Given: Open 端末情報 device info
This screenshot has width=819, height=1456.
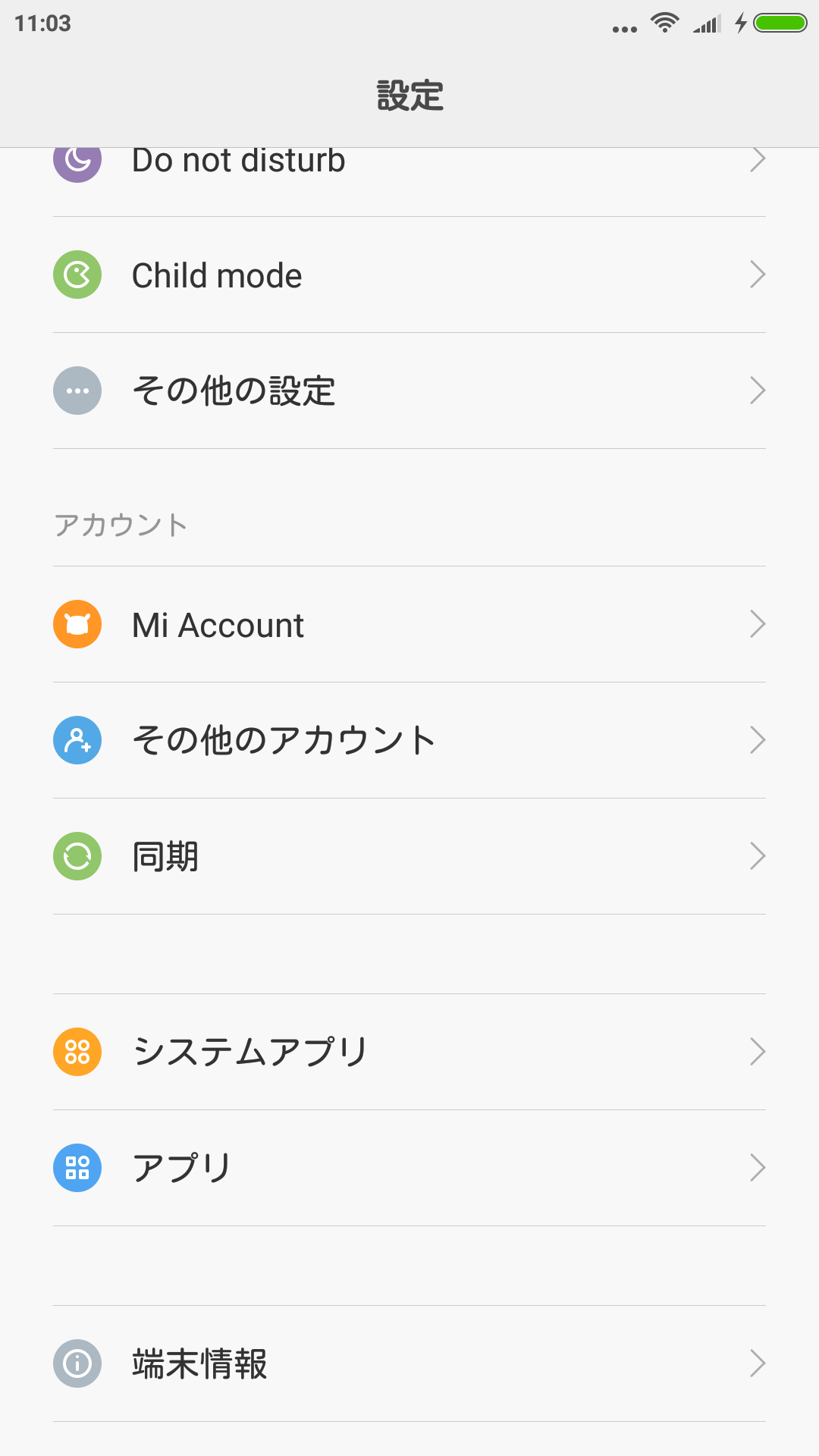Looking at the screenshot, I should pos(409,1363).
